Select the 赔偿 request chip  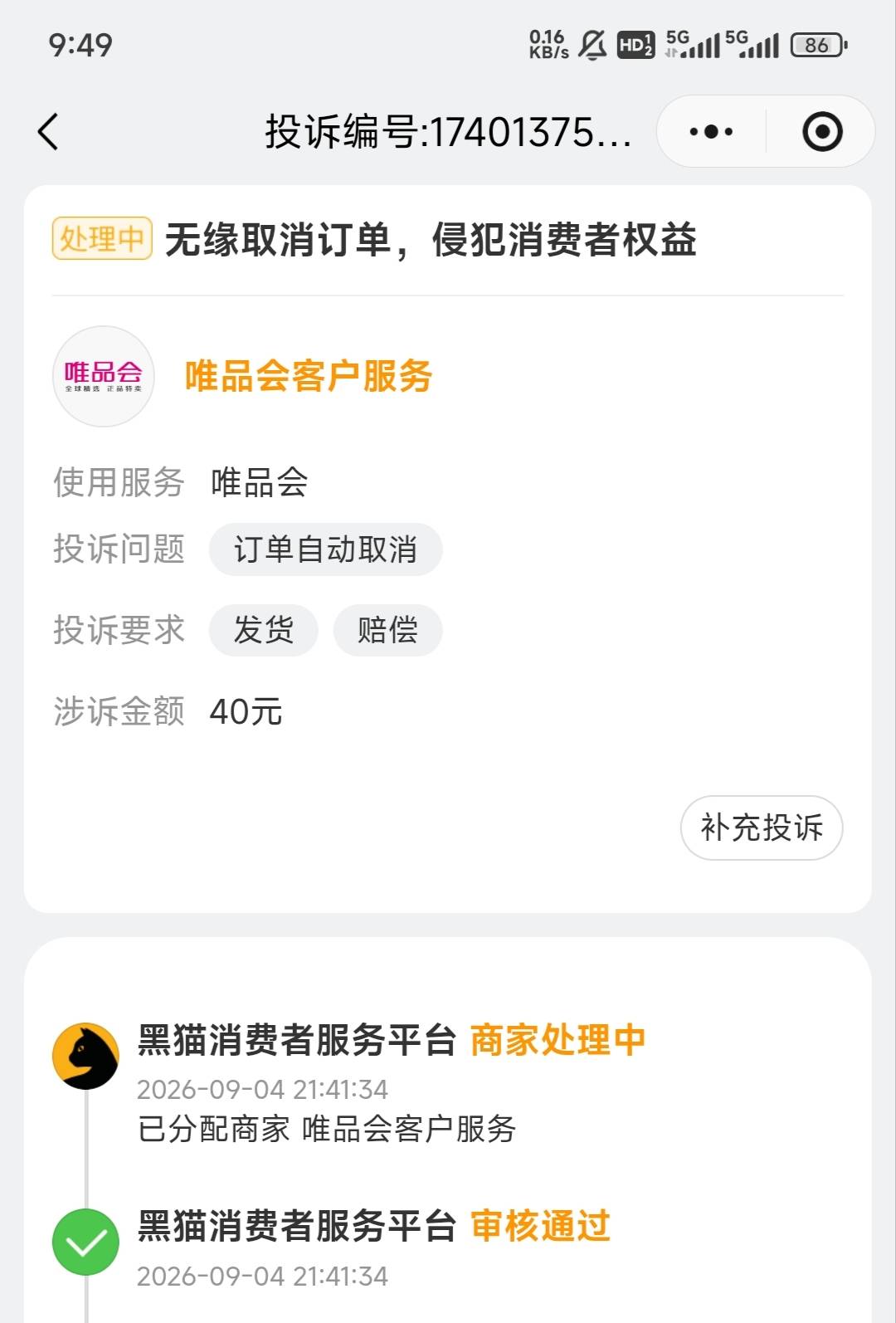point(387,630)
